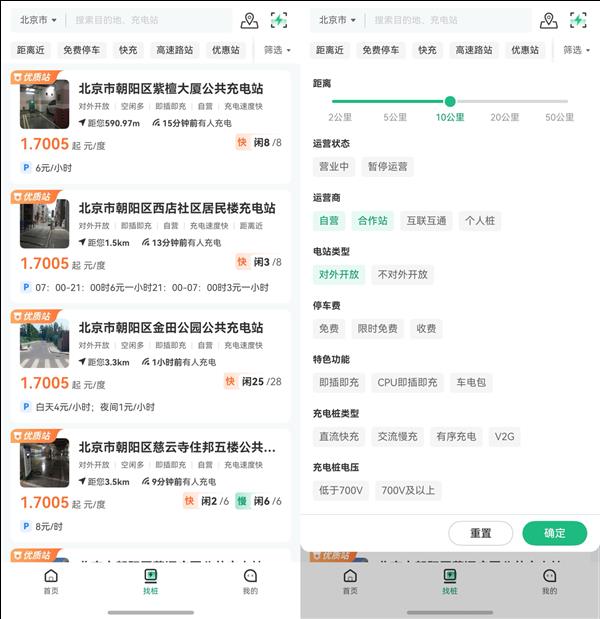Screen dimensions: 600x619
Task: Confirm the filters with 确定
Action: click(x=554, y=533)
